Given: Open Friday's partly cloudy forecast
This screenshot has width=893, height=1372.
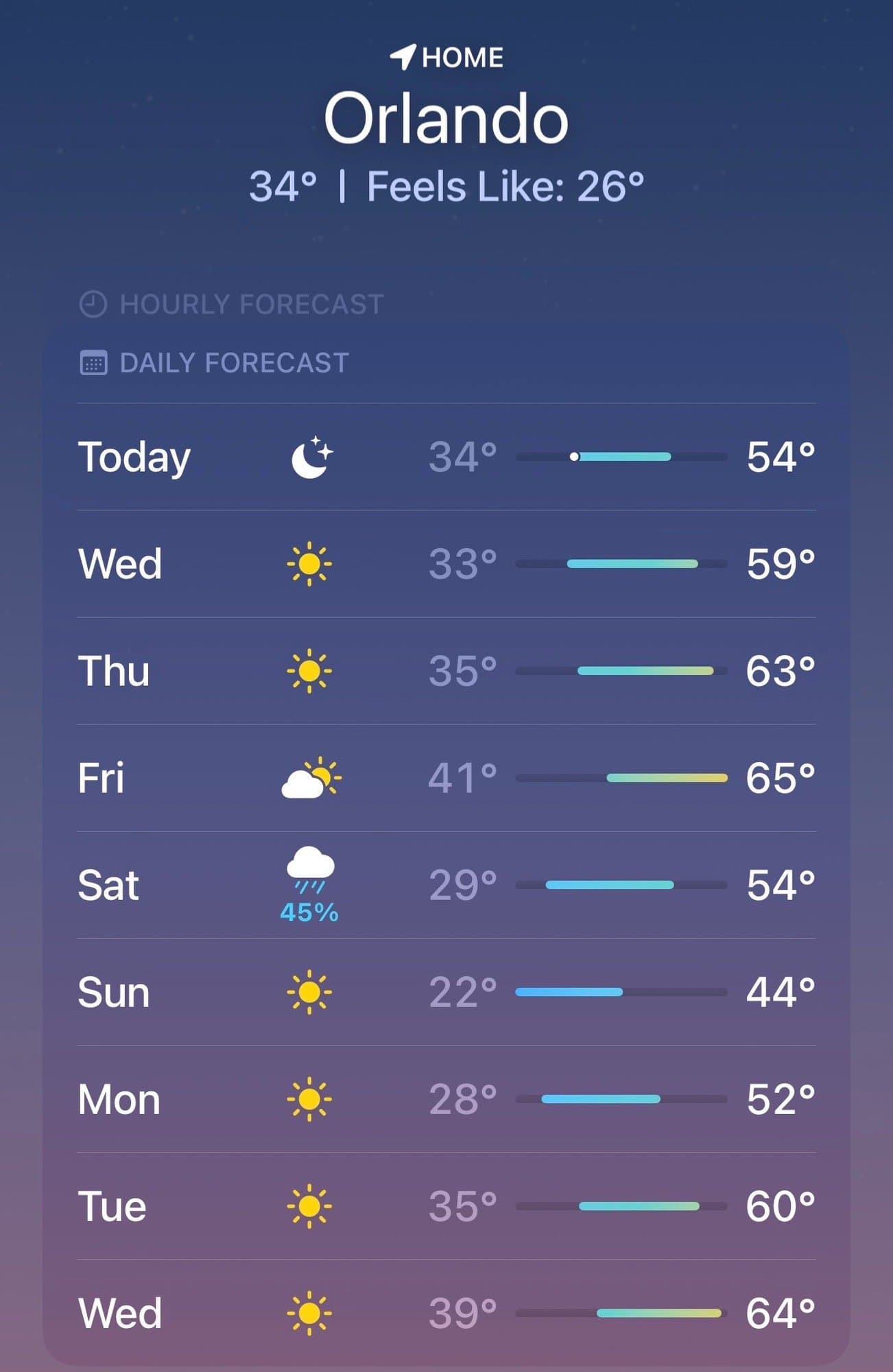Looking at the screenshot, I should point(446,778).
